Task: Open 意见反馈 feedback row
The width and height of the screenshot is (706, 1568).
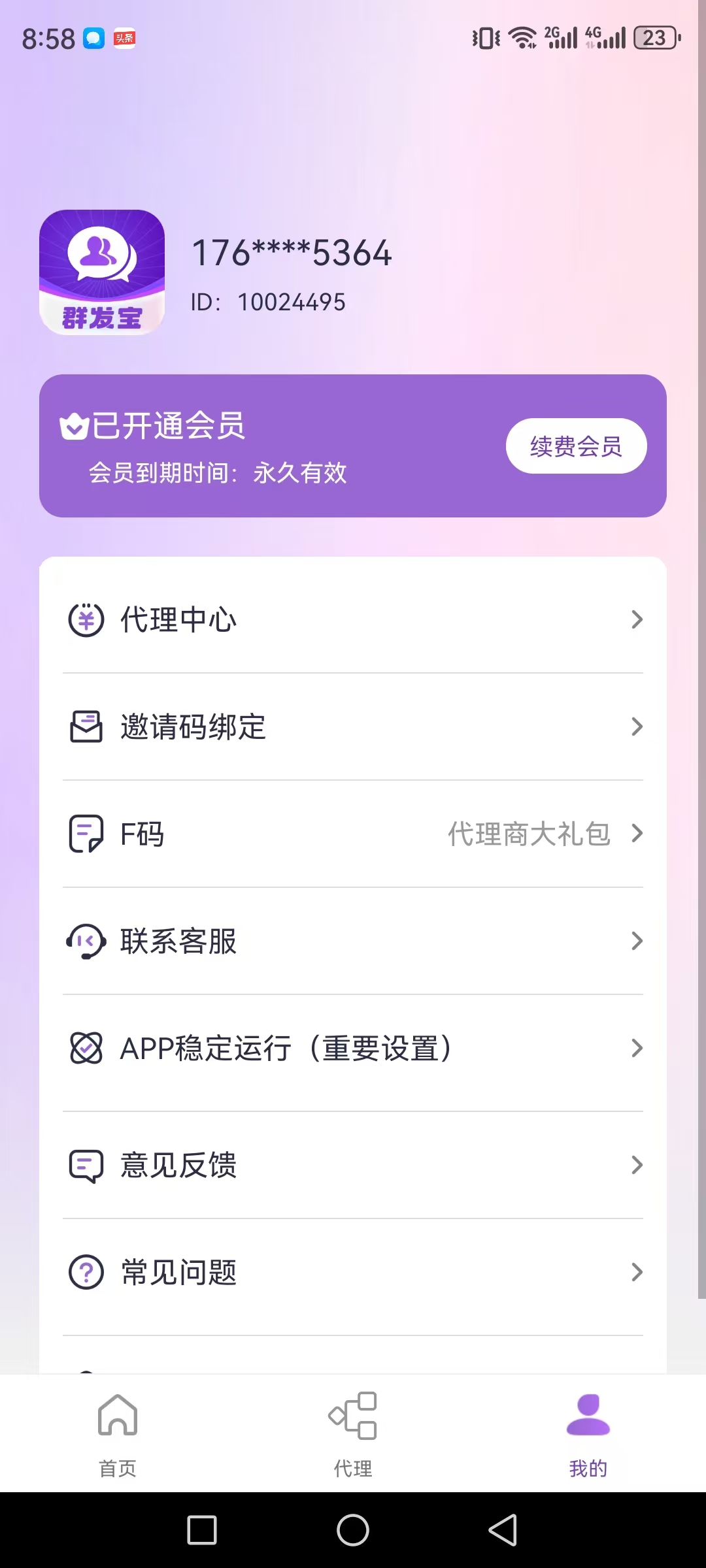Action: pos(353,1165)
